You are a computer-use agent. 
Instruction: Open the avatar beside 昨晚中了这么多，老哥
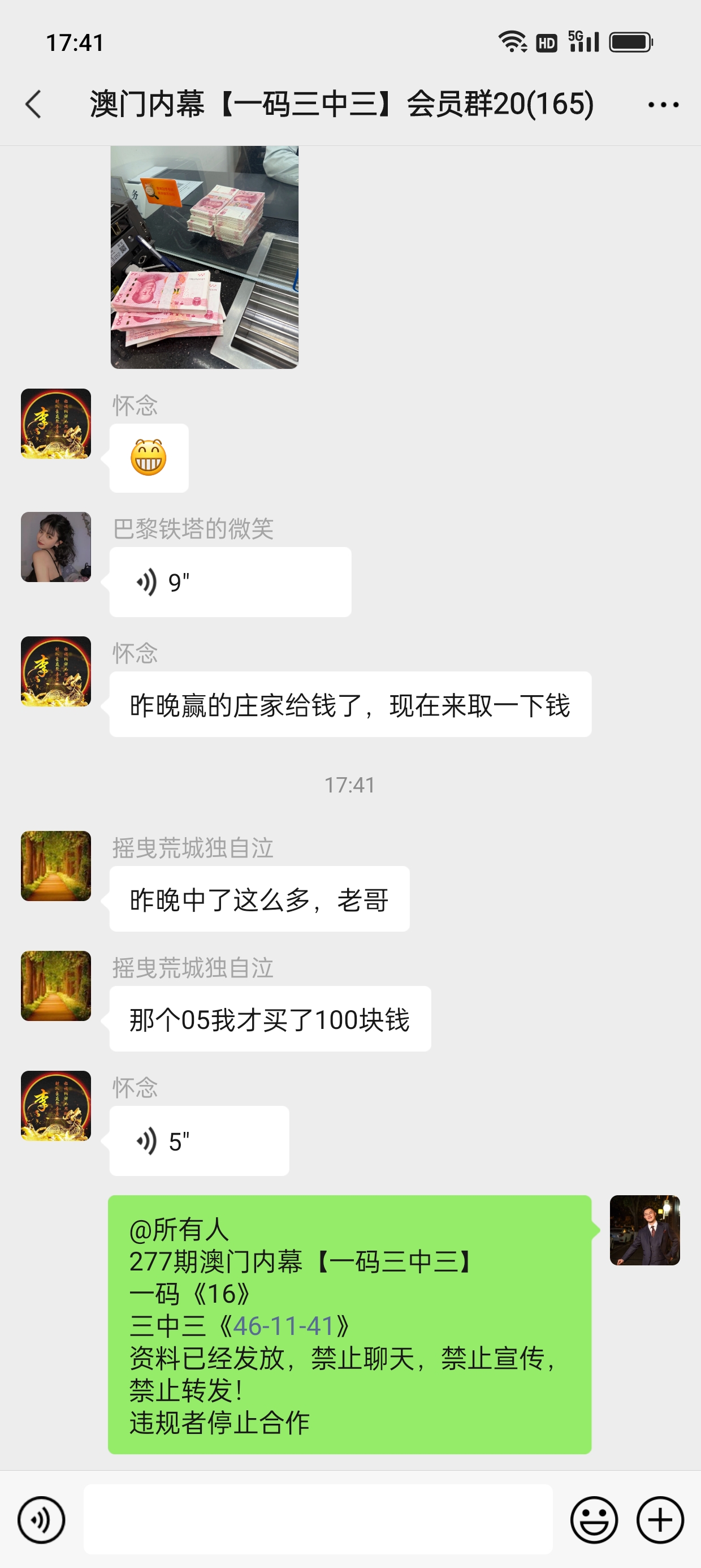click(56, 865)
